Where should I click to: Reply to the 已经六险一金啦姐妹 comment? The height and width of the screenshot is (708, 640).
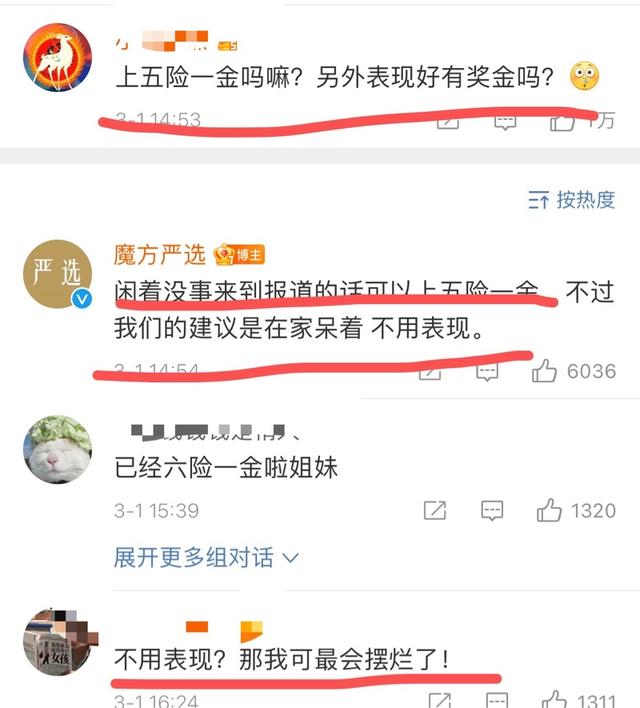pyautogui.click(x=492, y=511)
